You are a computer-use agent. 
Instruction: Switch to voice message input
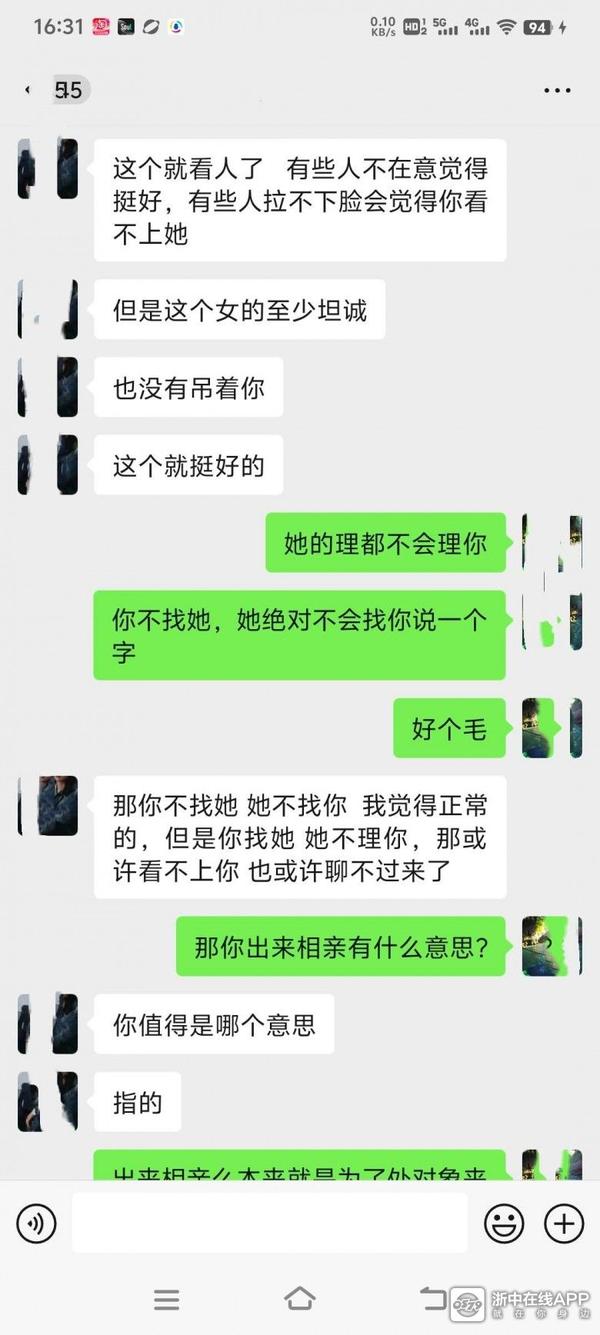(x=37, y=1223)
